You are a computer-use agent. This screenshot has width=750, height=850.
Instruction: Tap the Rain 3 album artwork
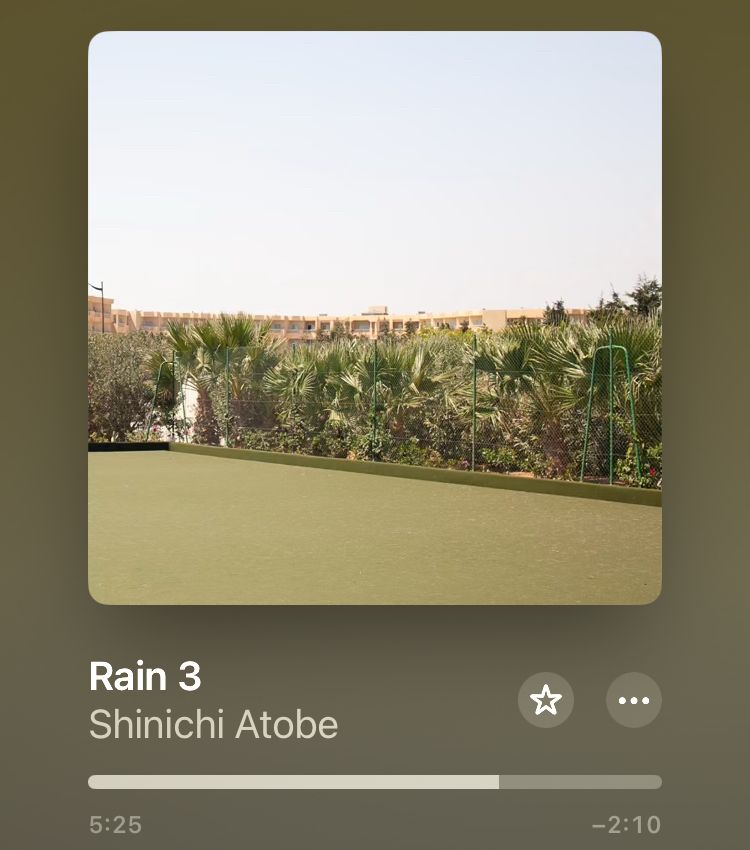click(374, 318)
